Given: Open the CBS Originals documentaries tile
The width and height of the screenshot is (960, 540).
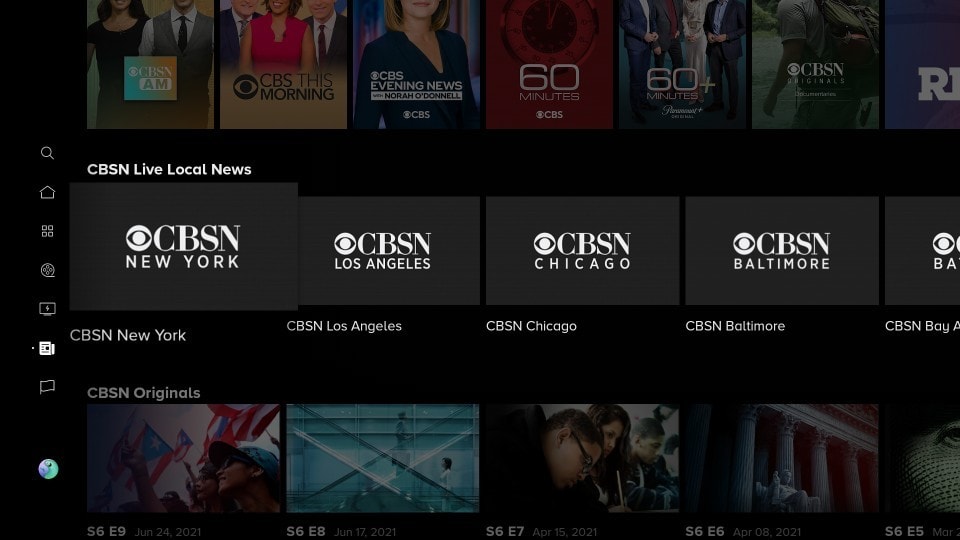Looking at the screenshot, I should (x=815, y=64).
